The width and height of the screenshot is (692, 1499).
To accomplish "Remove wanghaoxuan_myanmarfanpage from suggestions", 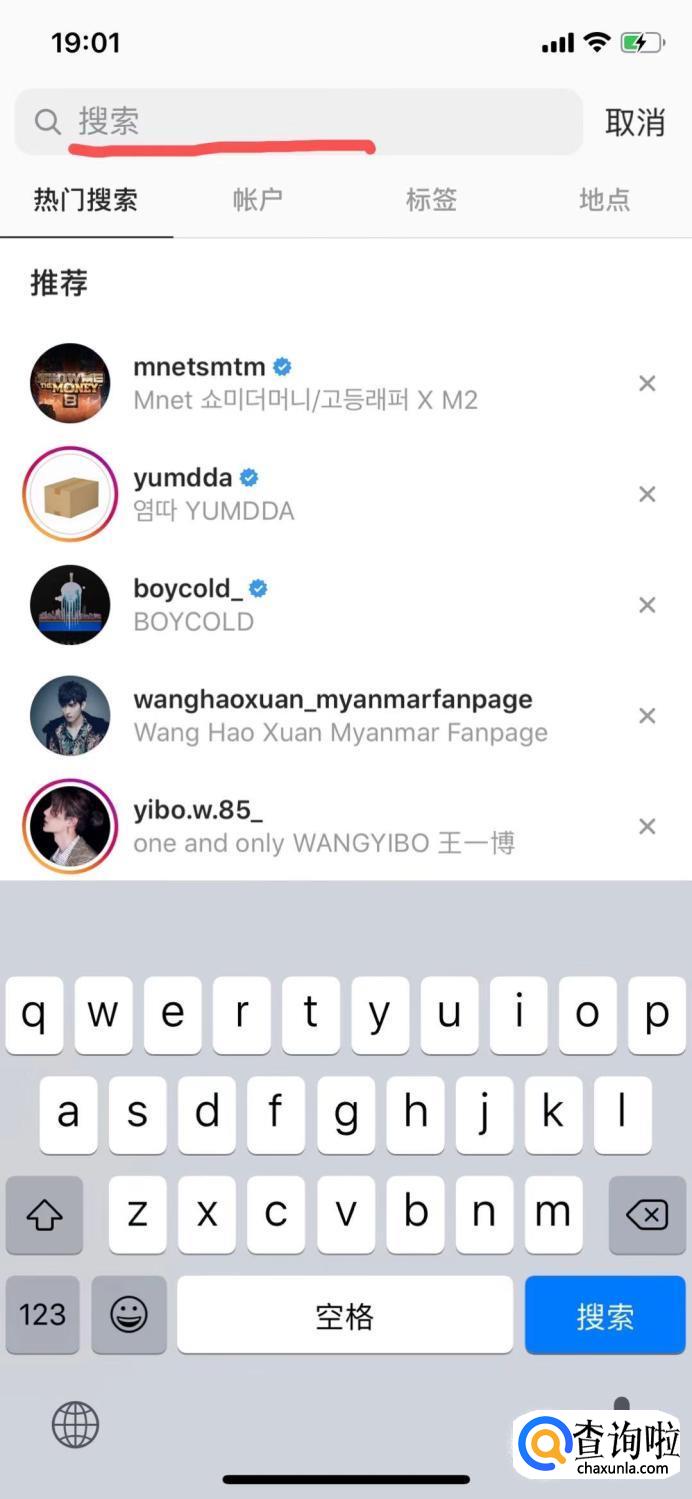I will point(647,716).
